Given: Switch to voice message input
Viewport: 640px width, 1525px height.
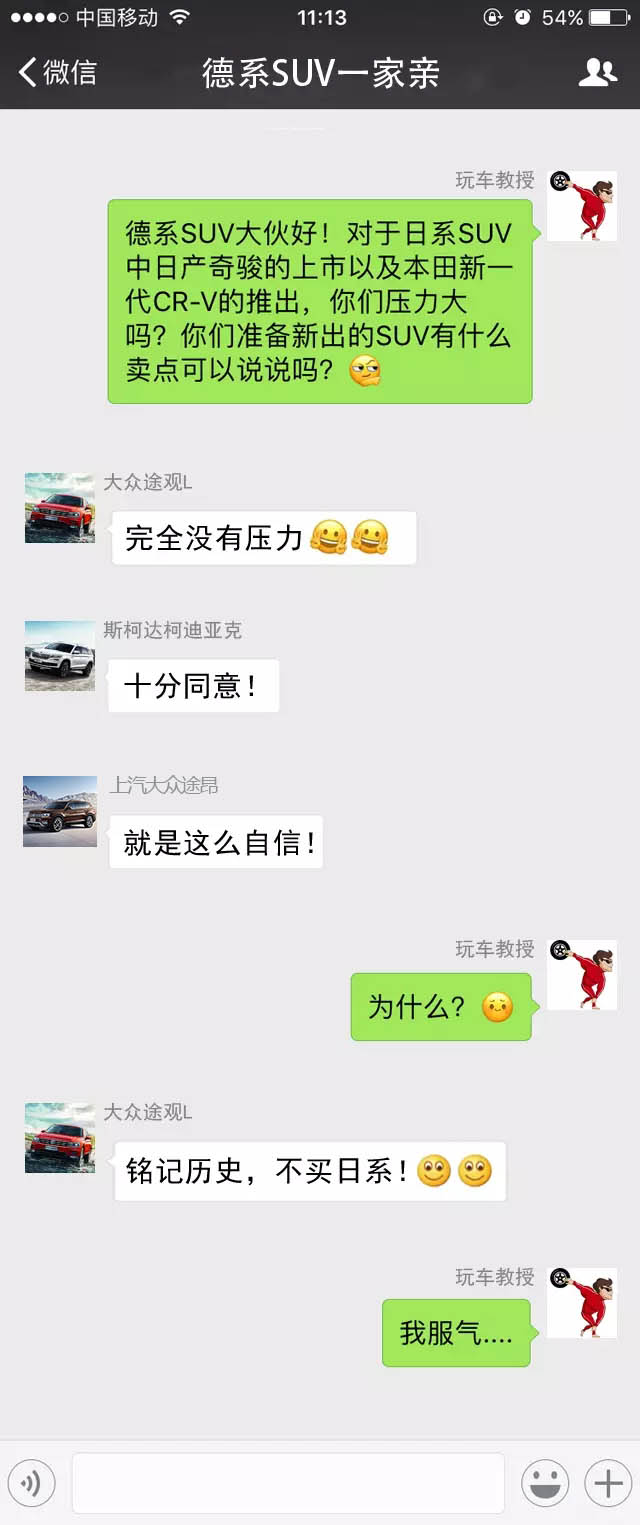Looking at the screenshot, I should (x=31, y=1483).
